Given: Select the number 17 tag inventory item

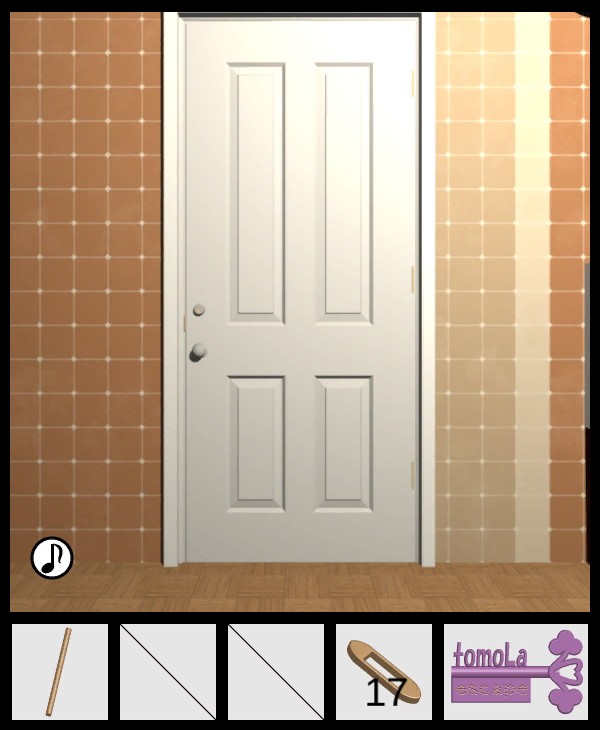Looking at the screenshot, I should (383, 672).
